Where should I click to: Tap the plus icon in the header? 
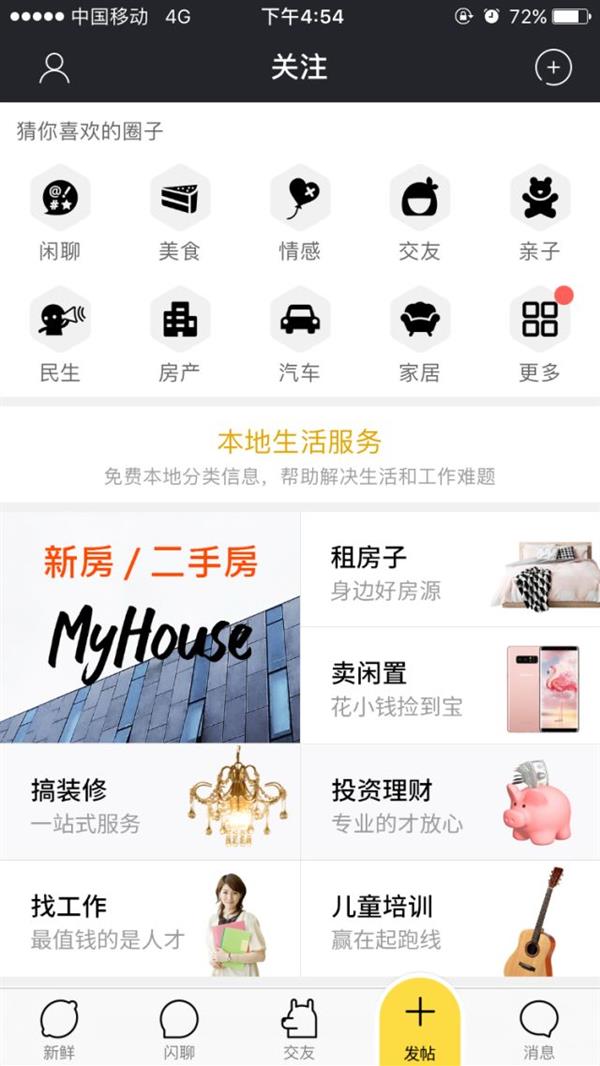[553, 68]
